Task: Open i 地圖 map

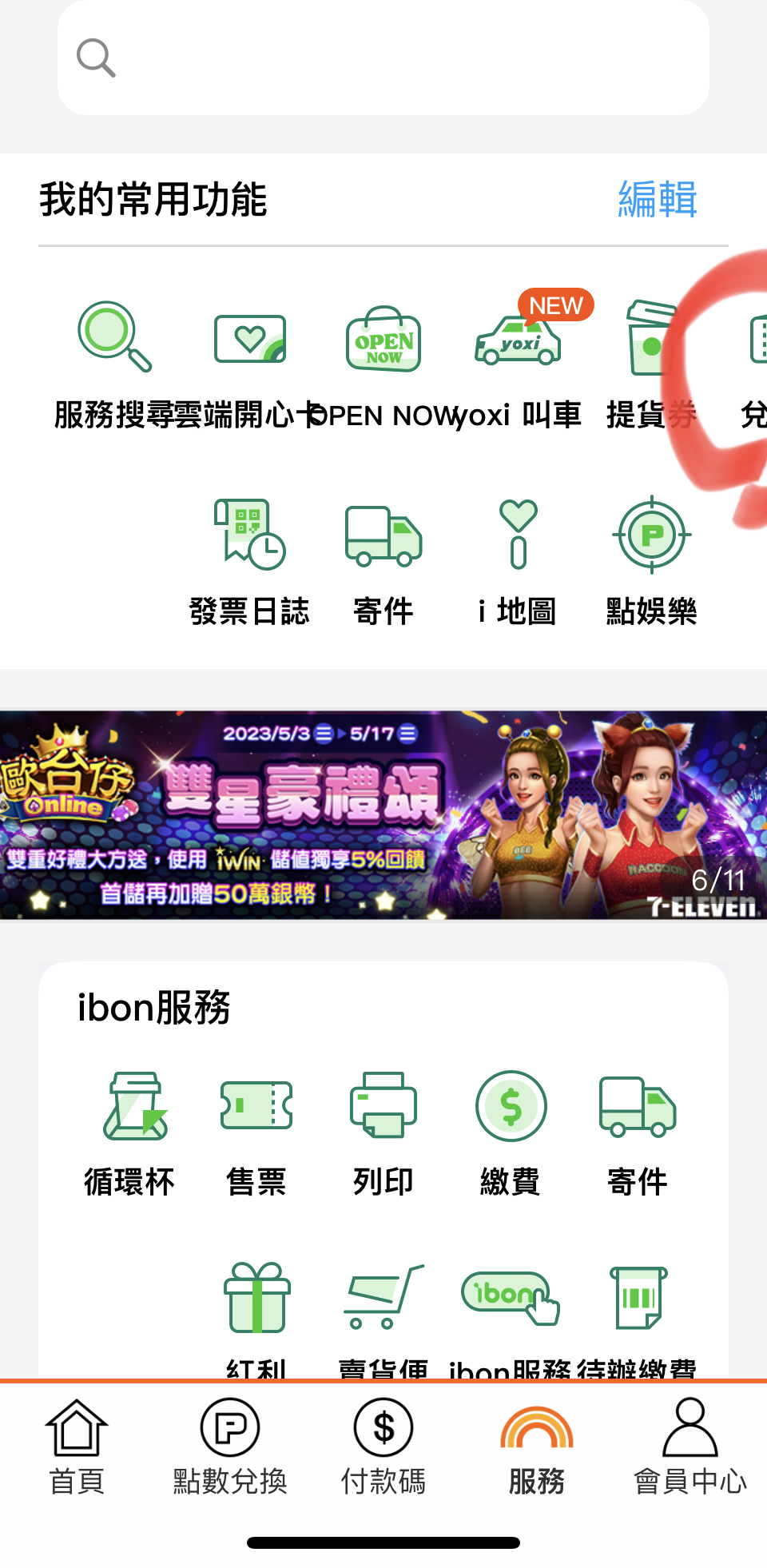Action: click(x=518, y=561)
